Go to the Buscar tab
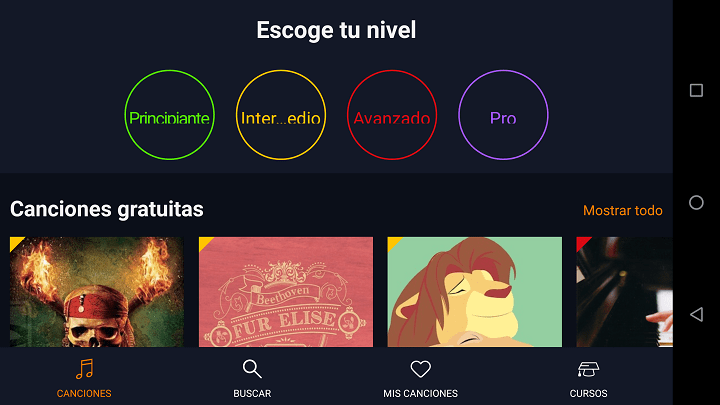Viewport: 720px width, 405px height. click(252, 378)
